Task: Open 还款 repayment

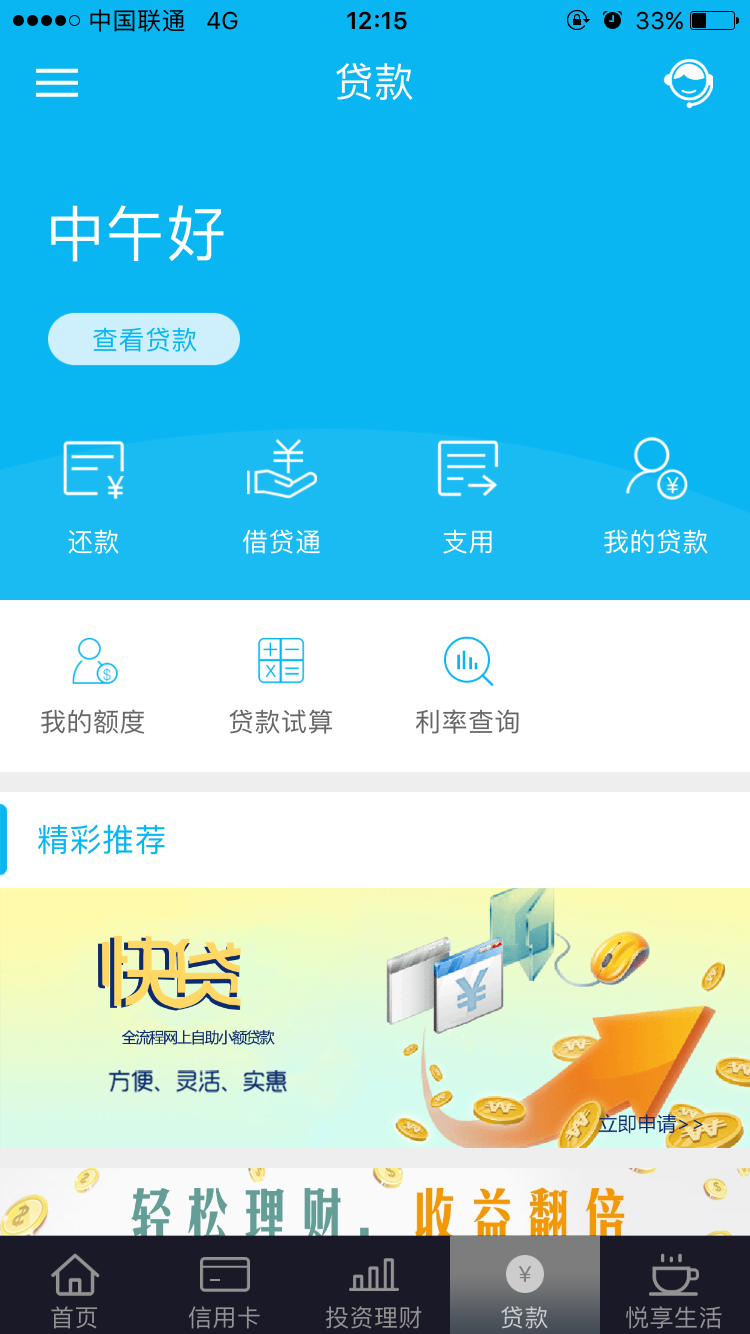Action: pyautogui.click(x=93, y=497)
